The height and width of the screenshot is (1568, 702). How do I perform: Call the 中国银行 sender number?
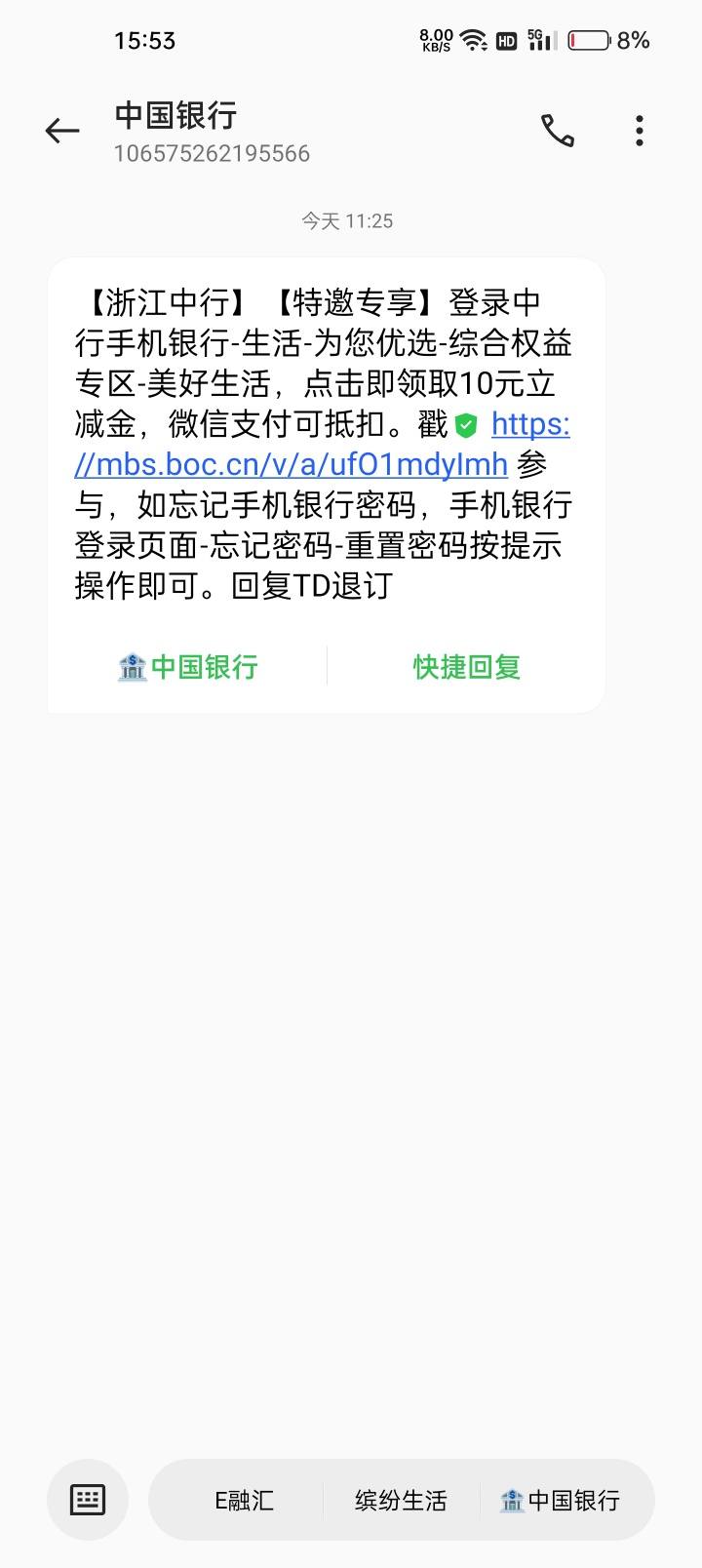tap(558, 131)
